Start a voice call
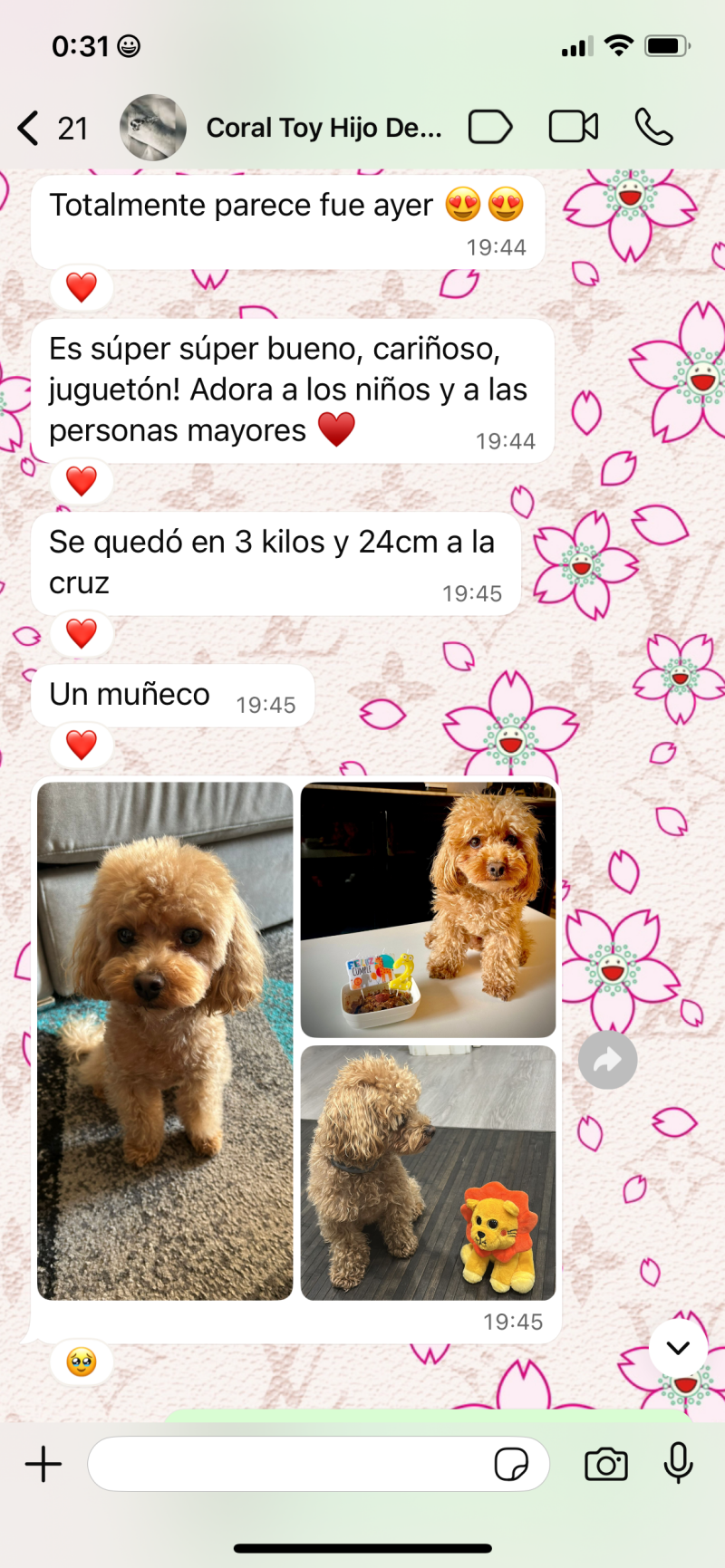The image size is (725, 1568). coord(653,127)
